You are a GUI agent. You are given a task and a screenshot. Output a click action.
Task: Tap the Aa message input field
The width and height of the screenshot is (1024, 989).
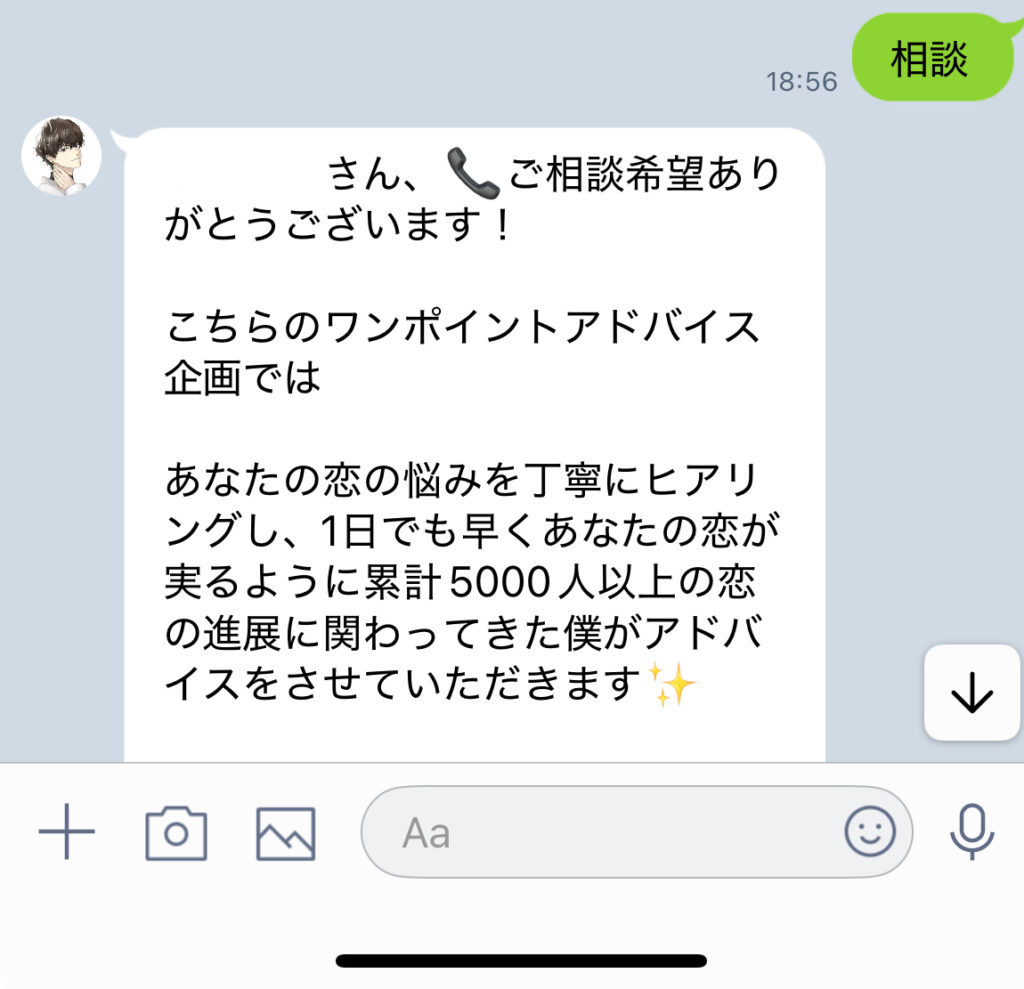pyautogui.click(x=600, y=832)
